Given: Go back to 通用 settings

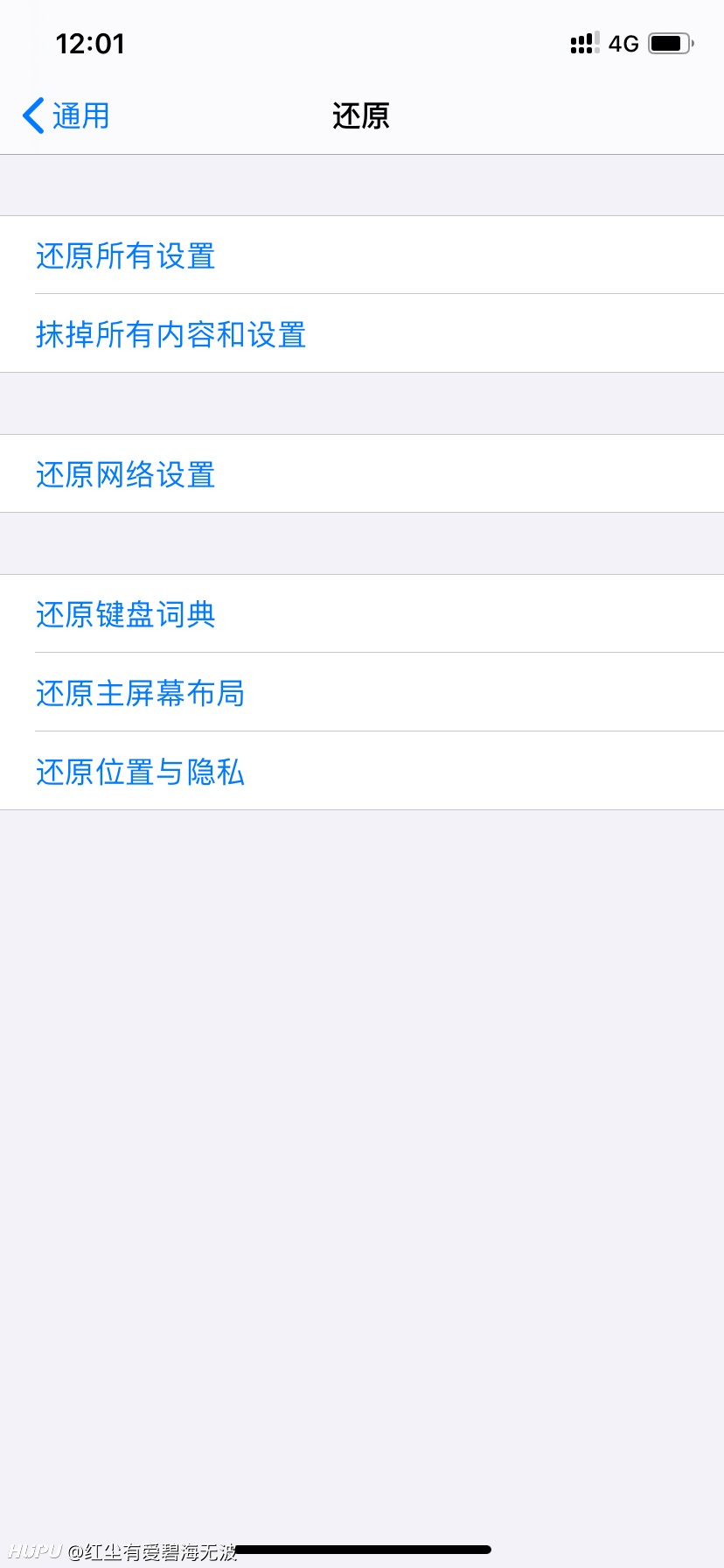Looking at the screenshot, I should 66,115.
